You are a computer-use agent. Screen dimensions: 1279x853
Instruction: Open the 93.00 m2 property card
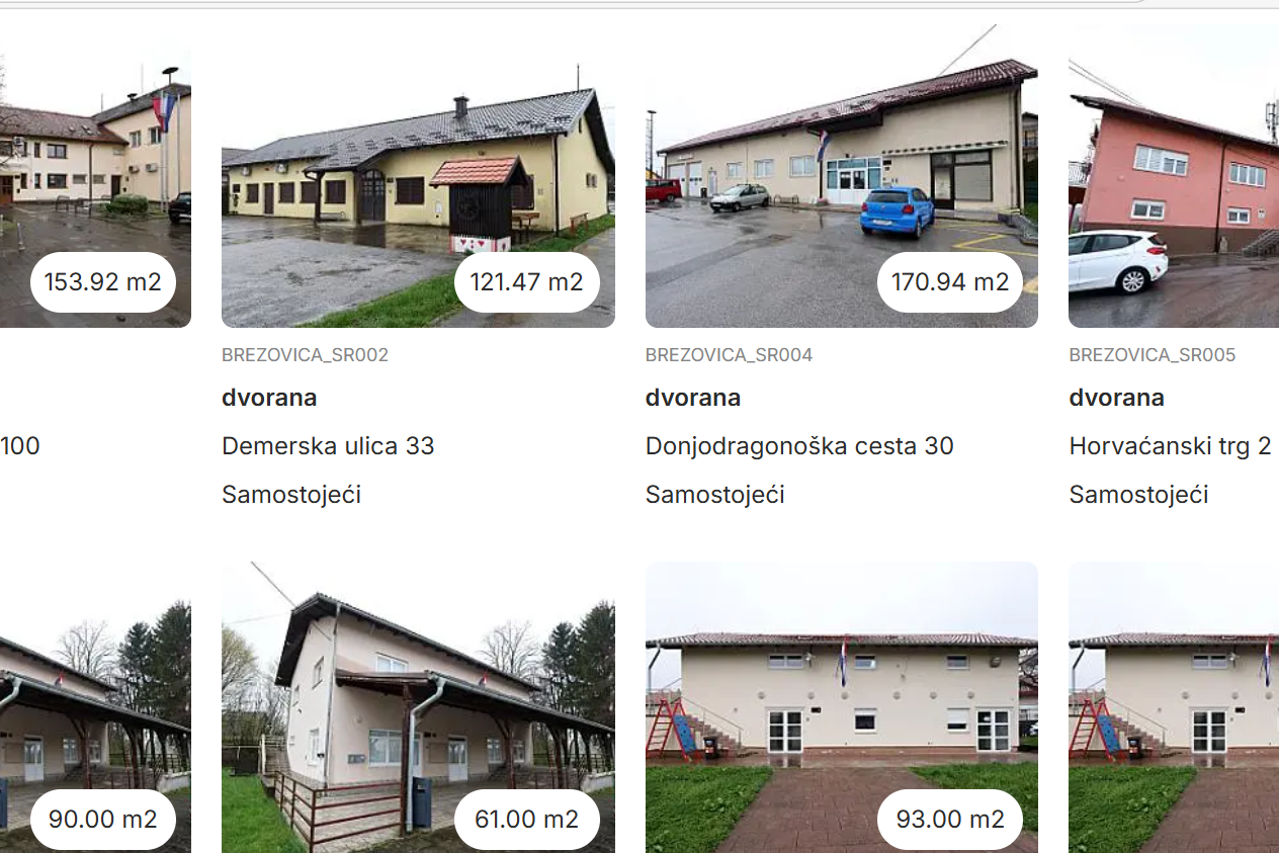click(841, 710)
